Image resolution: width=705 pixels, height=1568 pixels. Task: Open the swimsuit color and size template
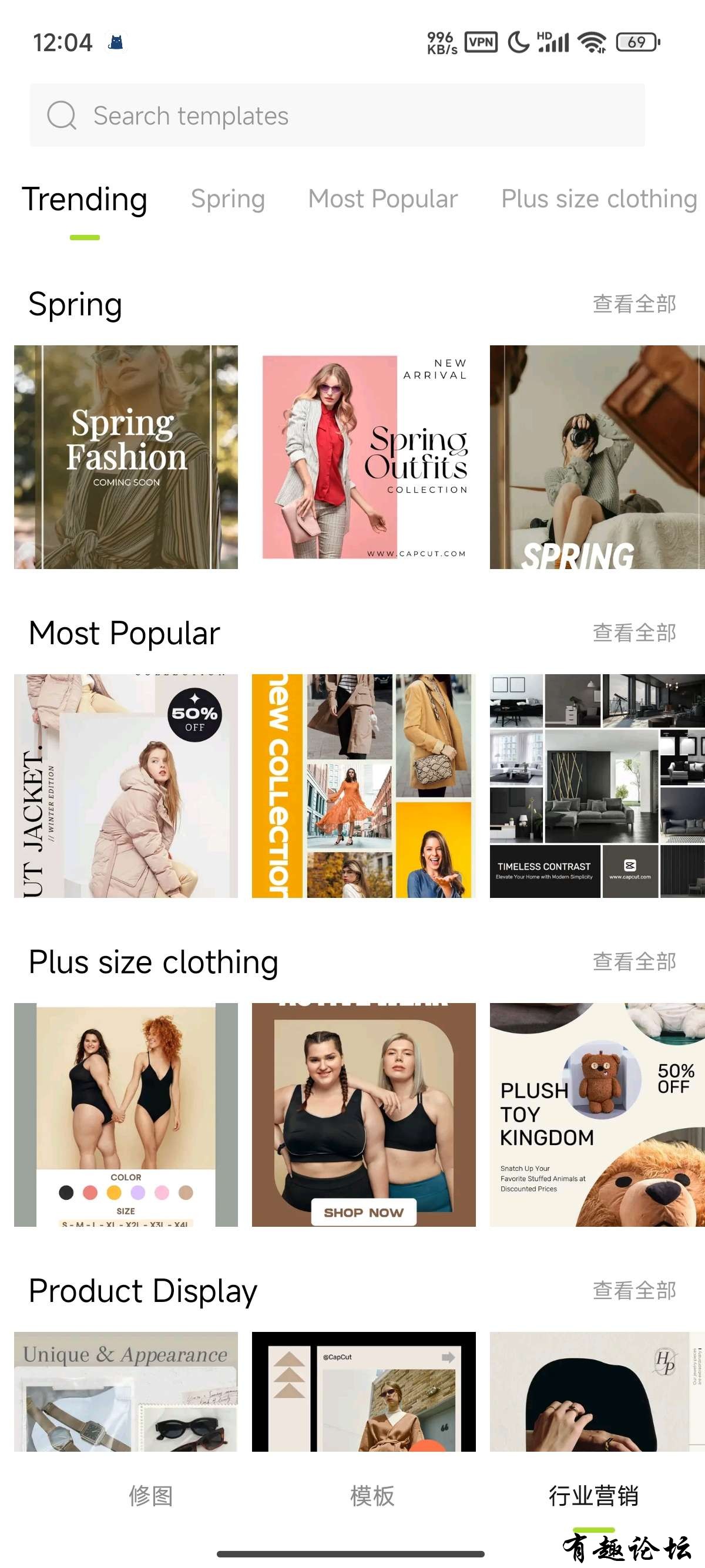tap(126, 1115)
